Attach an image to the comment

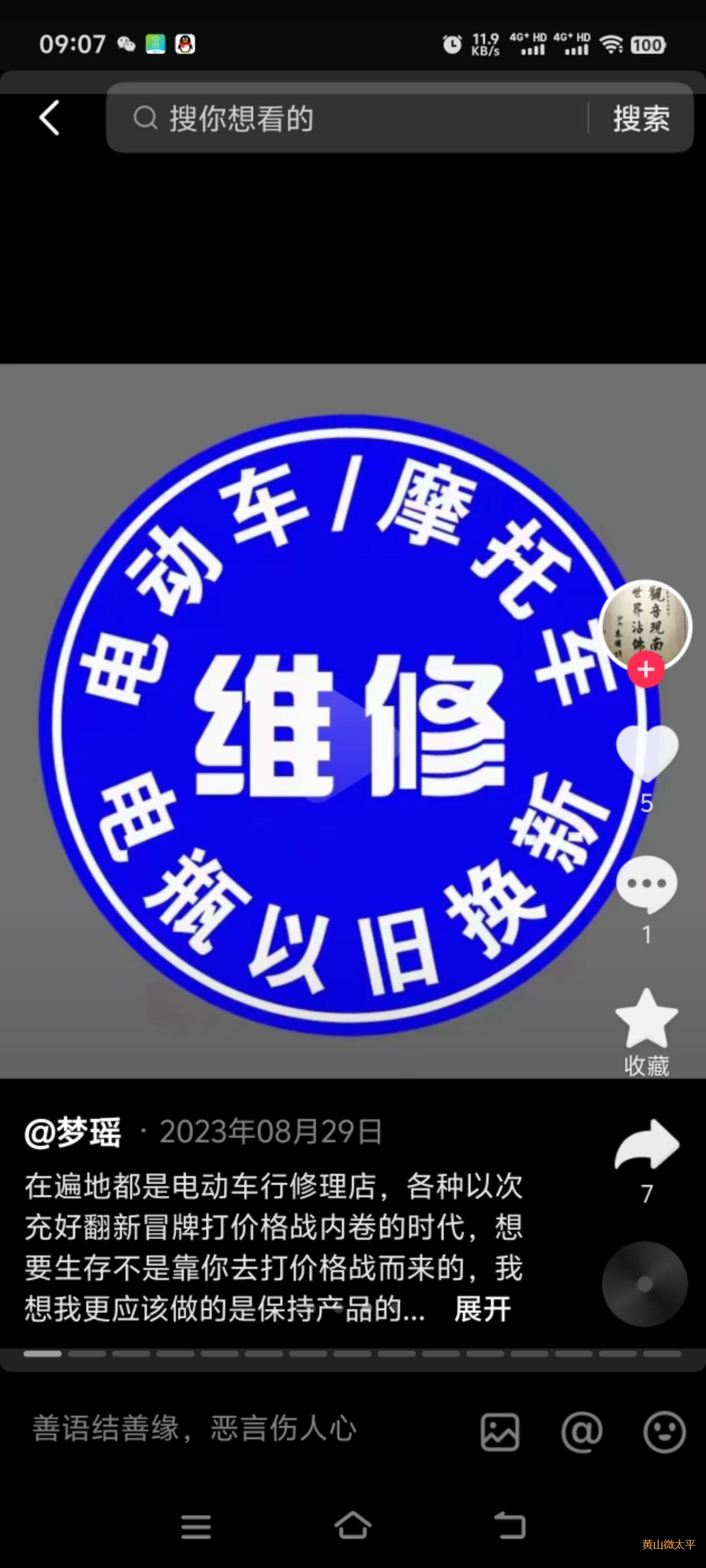(499, 1432)
